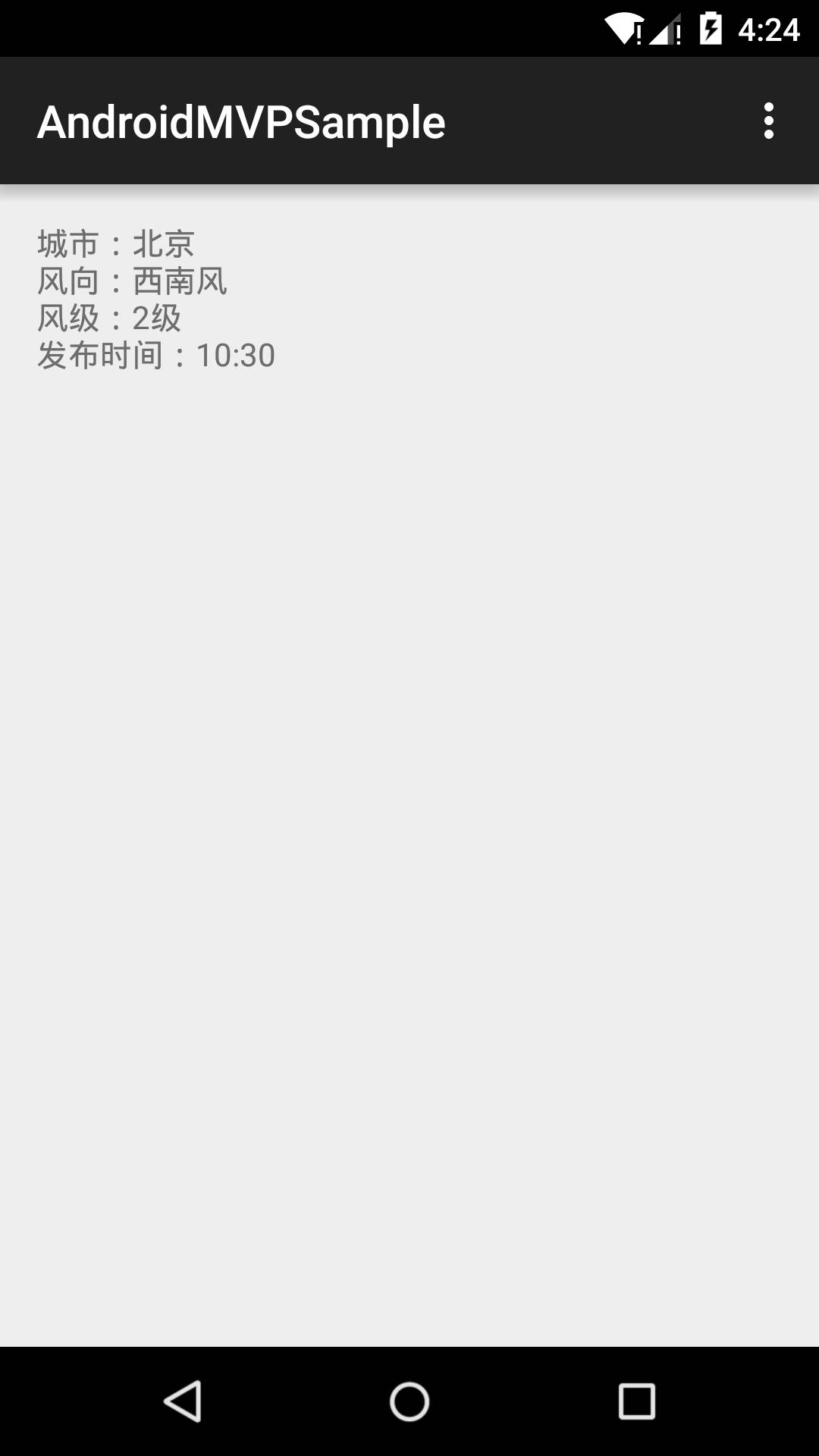Tap the action bar area
819x1456 pixels.
409,120
